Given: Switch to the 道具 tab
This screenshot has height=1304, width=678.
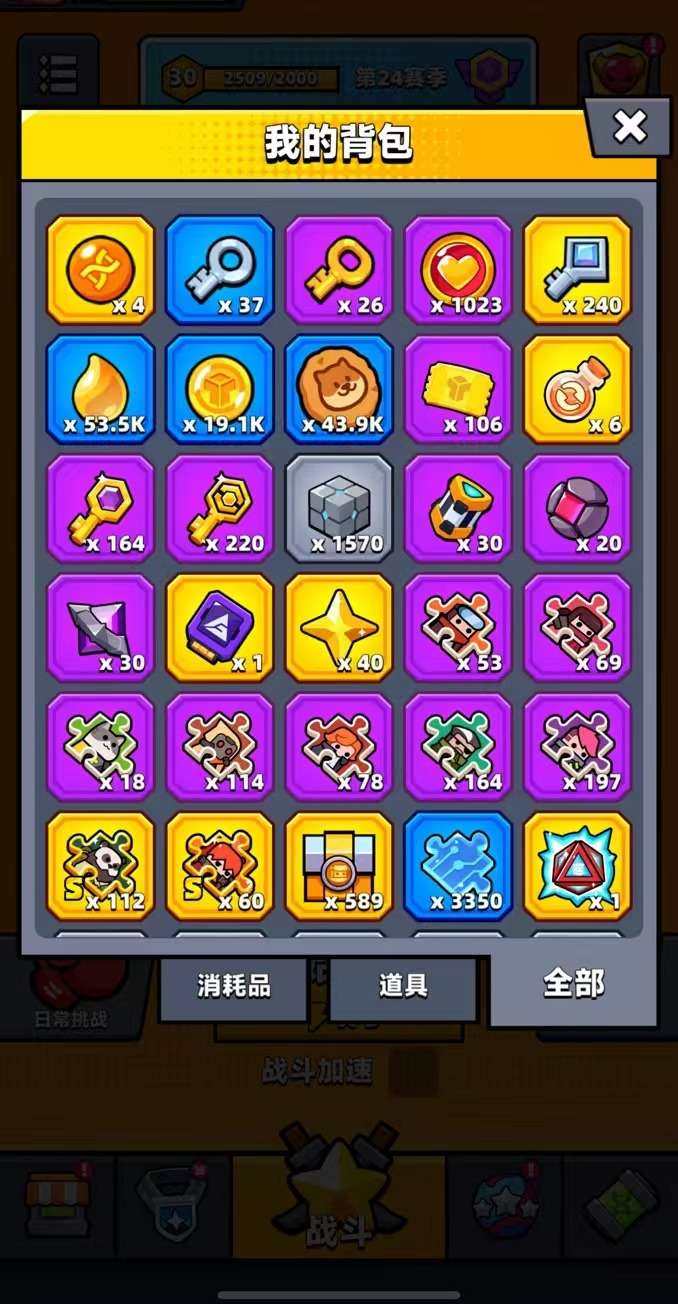Looking at the screenshot, I should pyautogui.click(x=403, y=986).
